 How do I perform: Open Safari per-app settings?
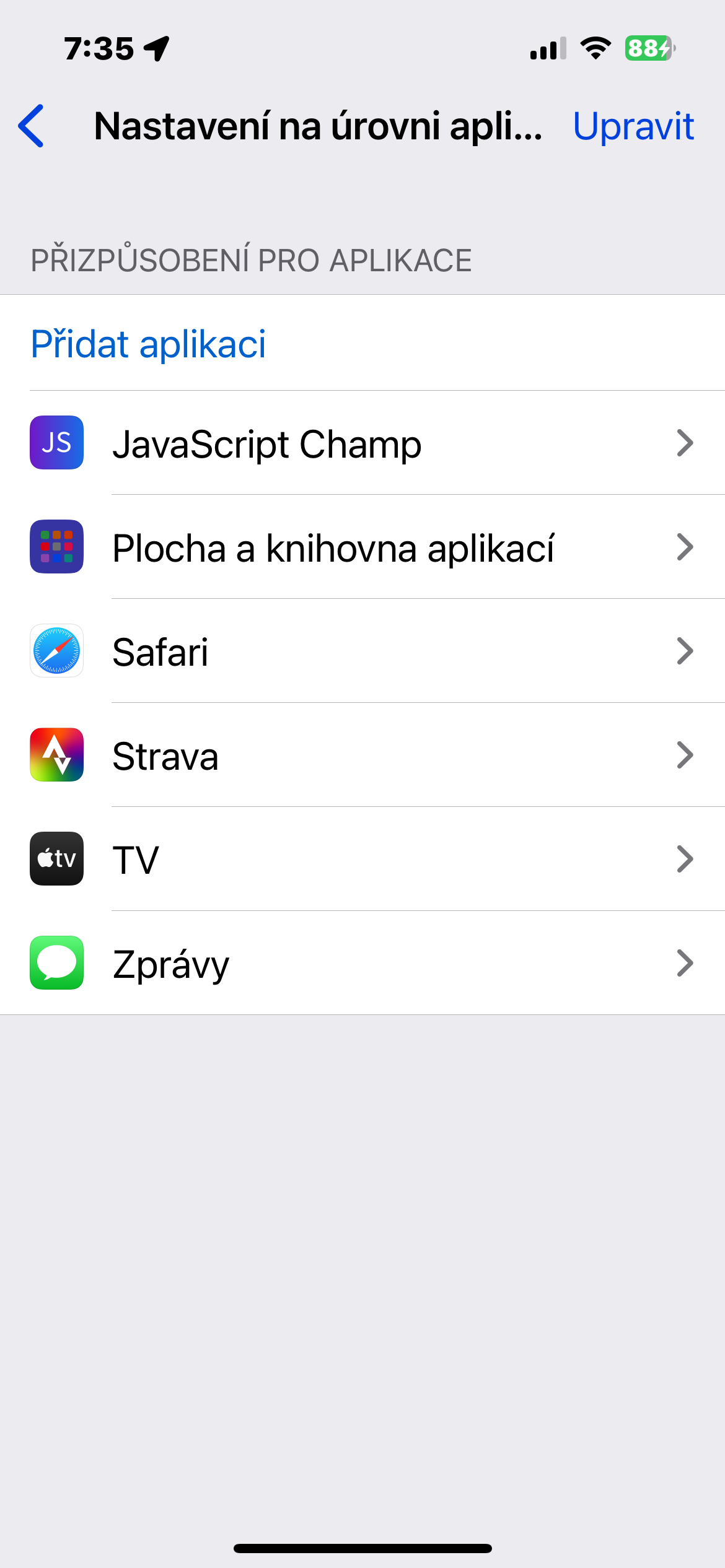[362, 651]
